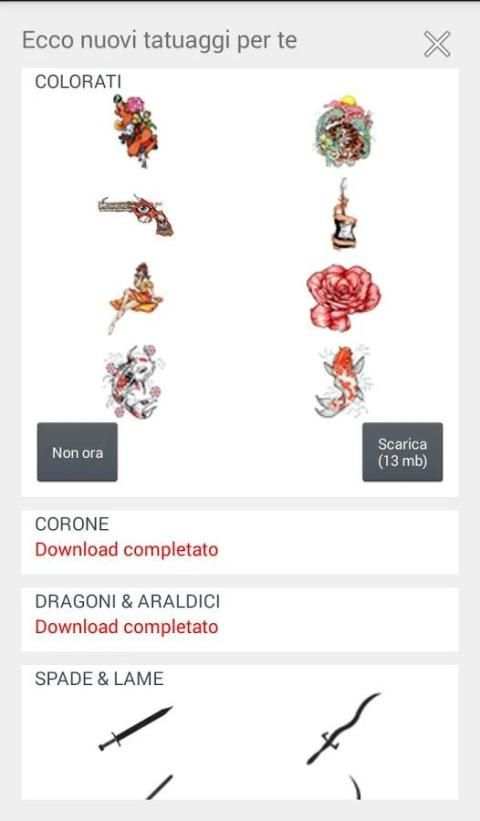The height and width of the screenshot is (821, 480).
Task: Download the Colorati pack with Scarica
Action: tap(403, 452)
